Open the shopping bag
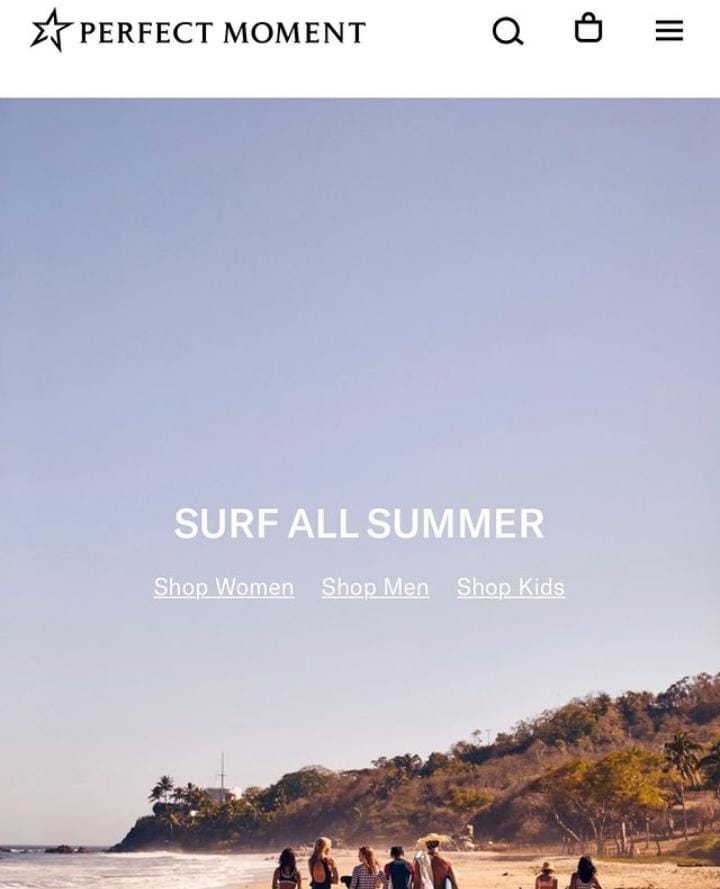 point(588,28)
